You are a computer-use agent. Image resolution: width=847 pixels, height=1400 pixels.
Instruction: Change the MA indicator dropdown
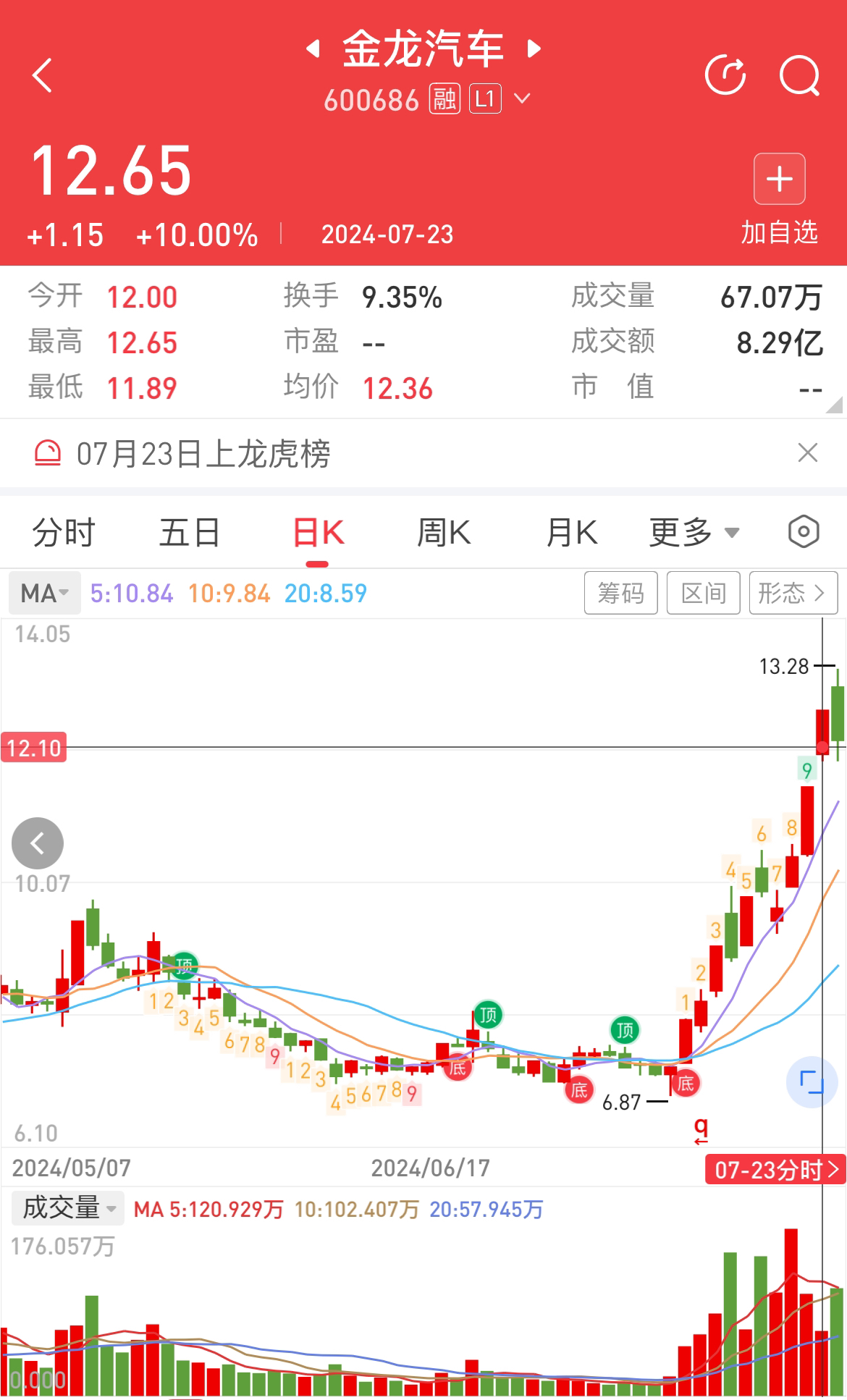point(45,594)
